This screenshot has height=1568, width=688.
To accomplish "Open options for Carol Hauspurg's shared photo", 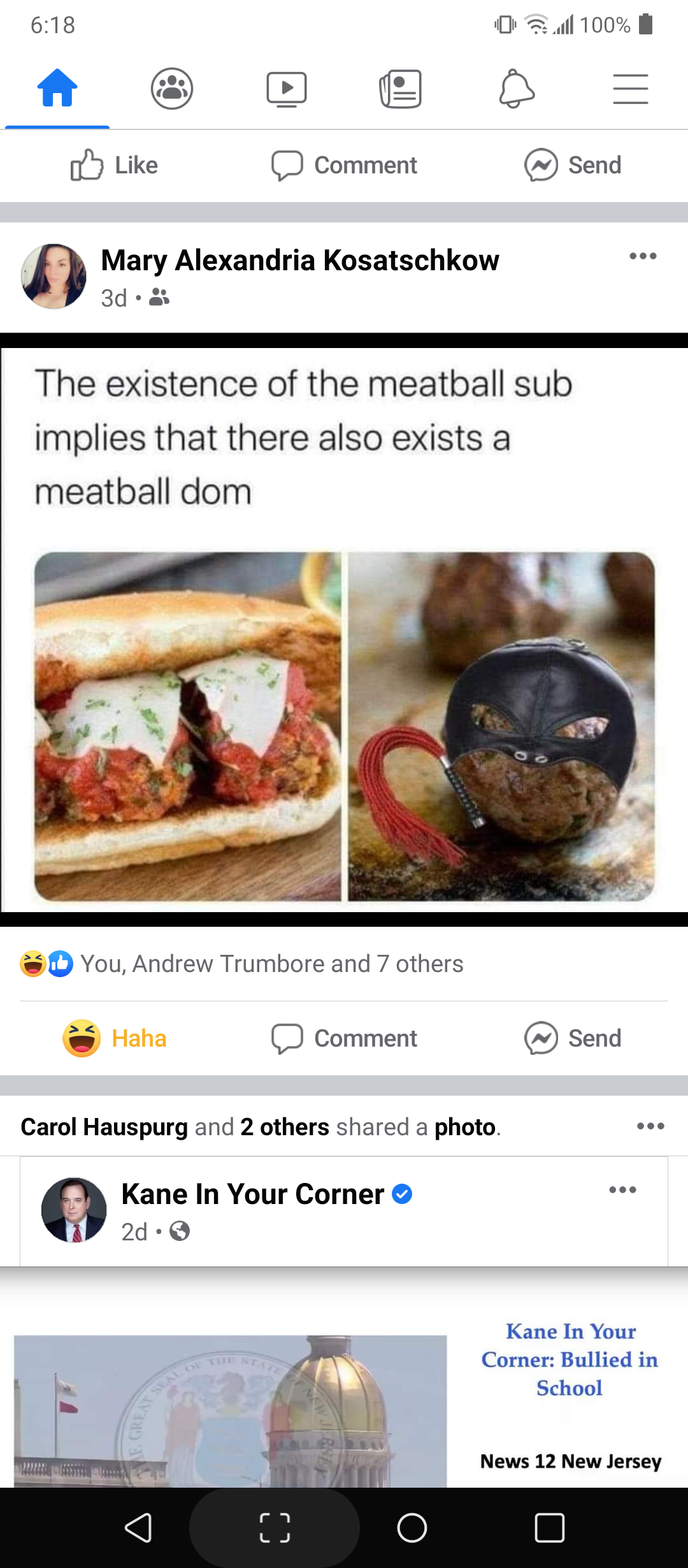I will point(650,1126).
